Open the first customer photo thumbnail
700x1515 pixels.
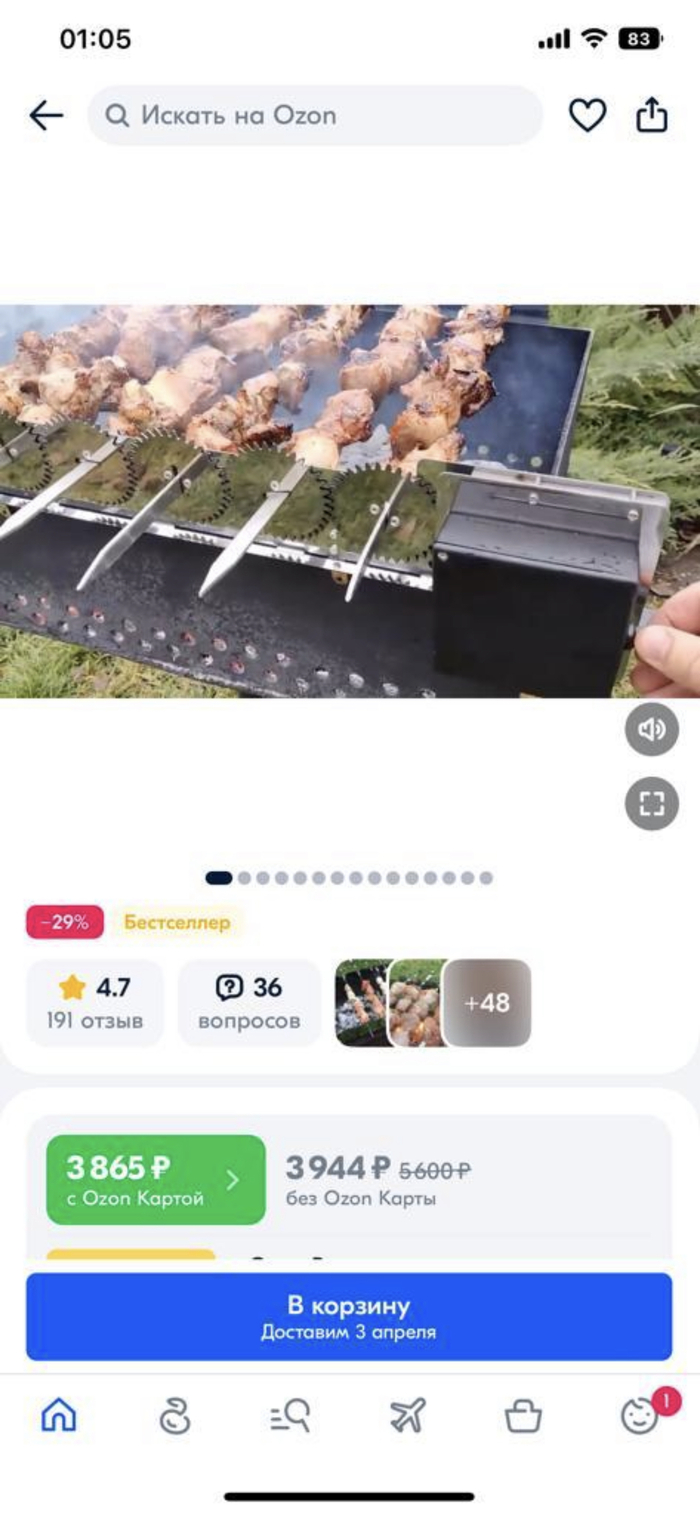point(361,1003)
